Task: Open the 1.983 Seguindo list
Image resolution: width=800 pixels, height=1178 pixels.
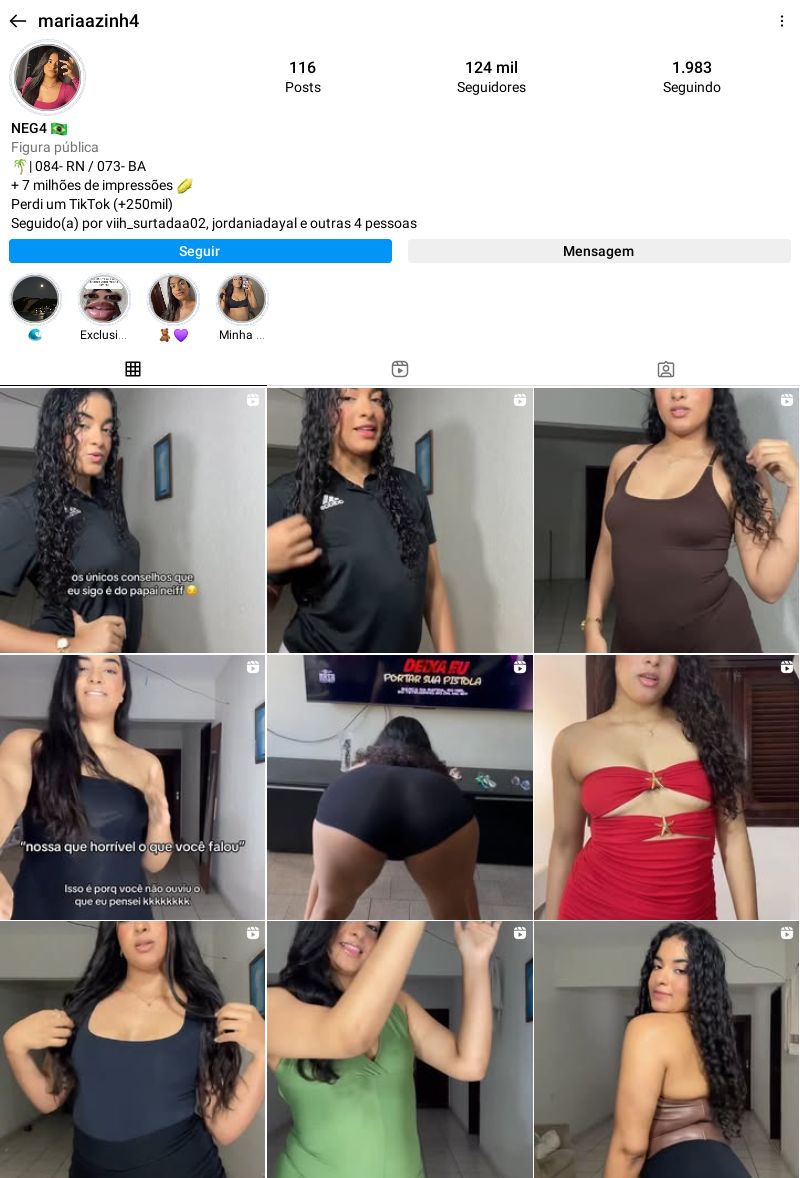Action: 691,77
